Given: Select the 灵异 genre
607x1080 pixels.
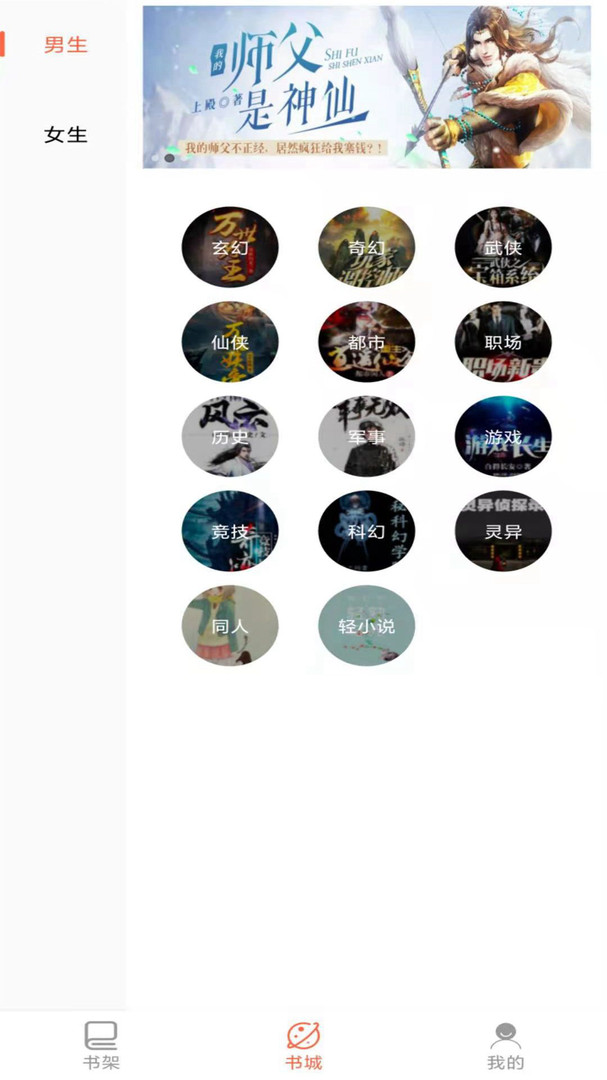Looking at the screenshot, I should point(503,531).
